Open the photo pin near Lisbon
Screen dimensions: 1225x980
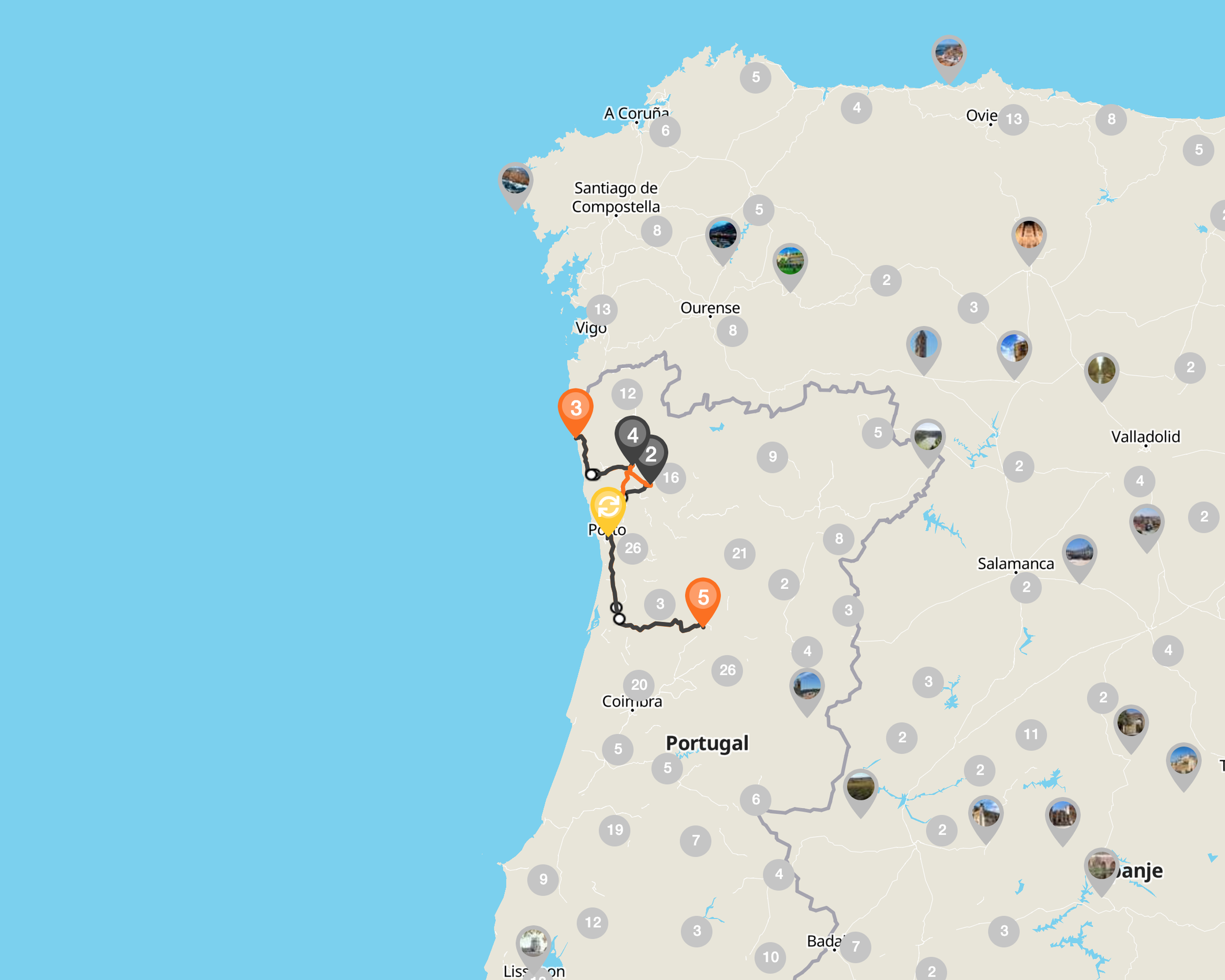coord(533,944)
